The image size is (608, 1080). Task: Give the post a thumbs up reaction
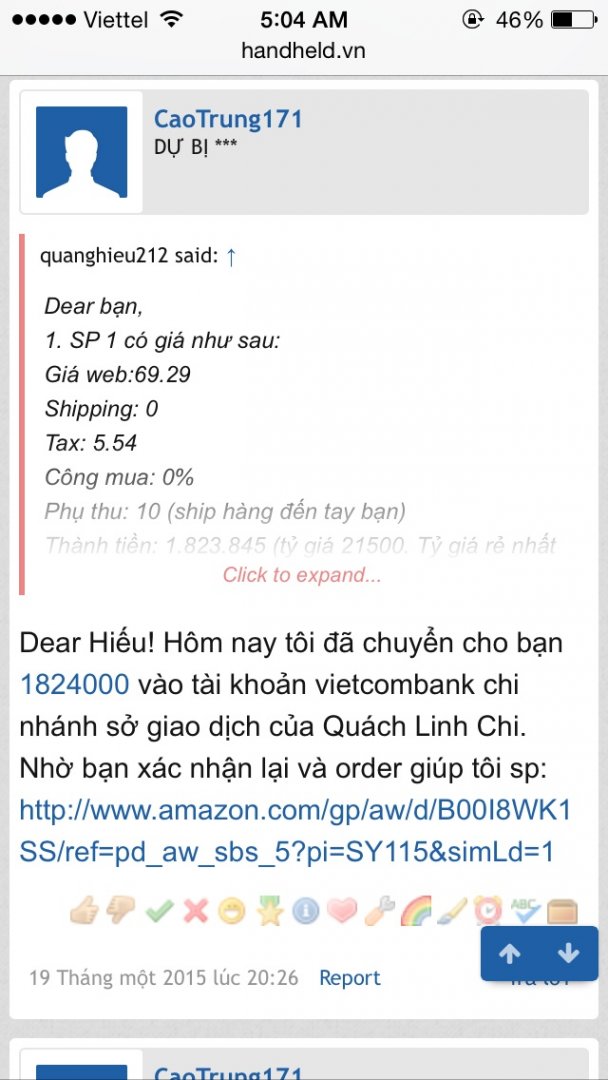(84, 911)
